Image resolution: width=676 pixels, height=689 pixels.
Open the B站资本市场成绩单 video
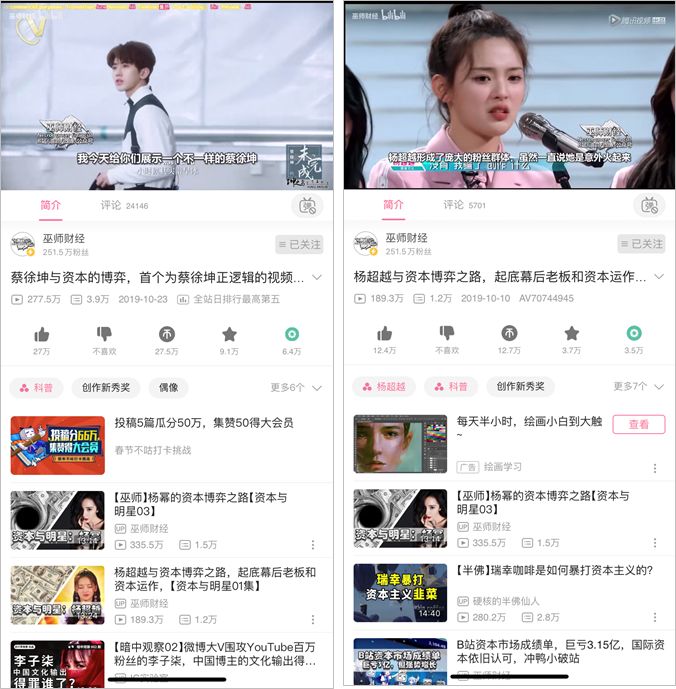click(500, 661)
